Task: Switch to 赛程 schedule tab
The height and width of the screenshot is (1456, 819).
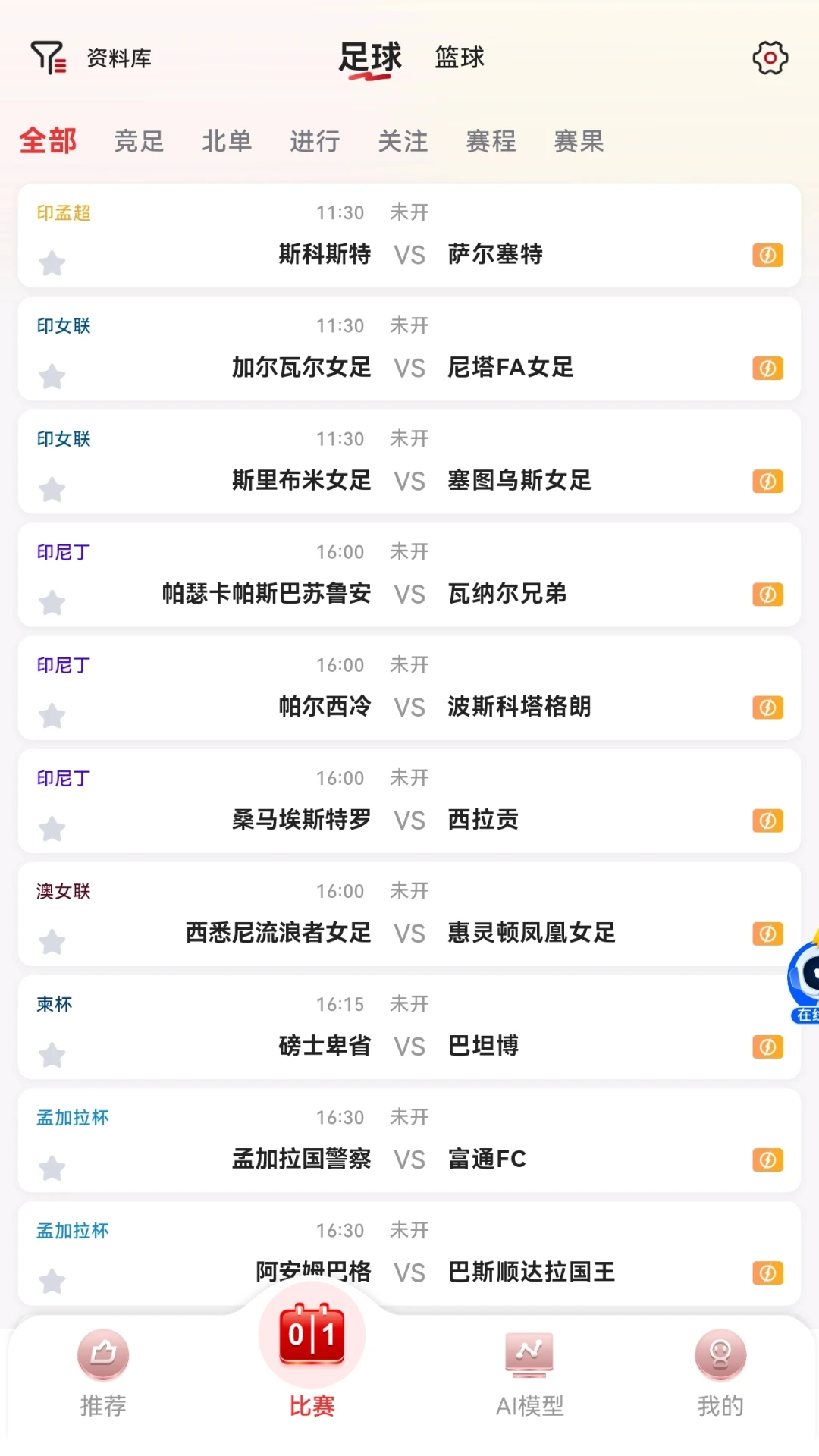Action: coord(491,141)
